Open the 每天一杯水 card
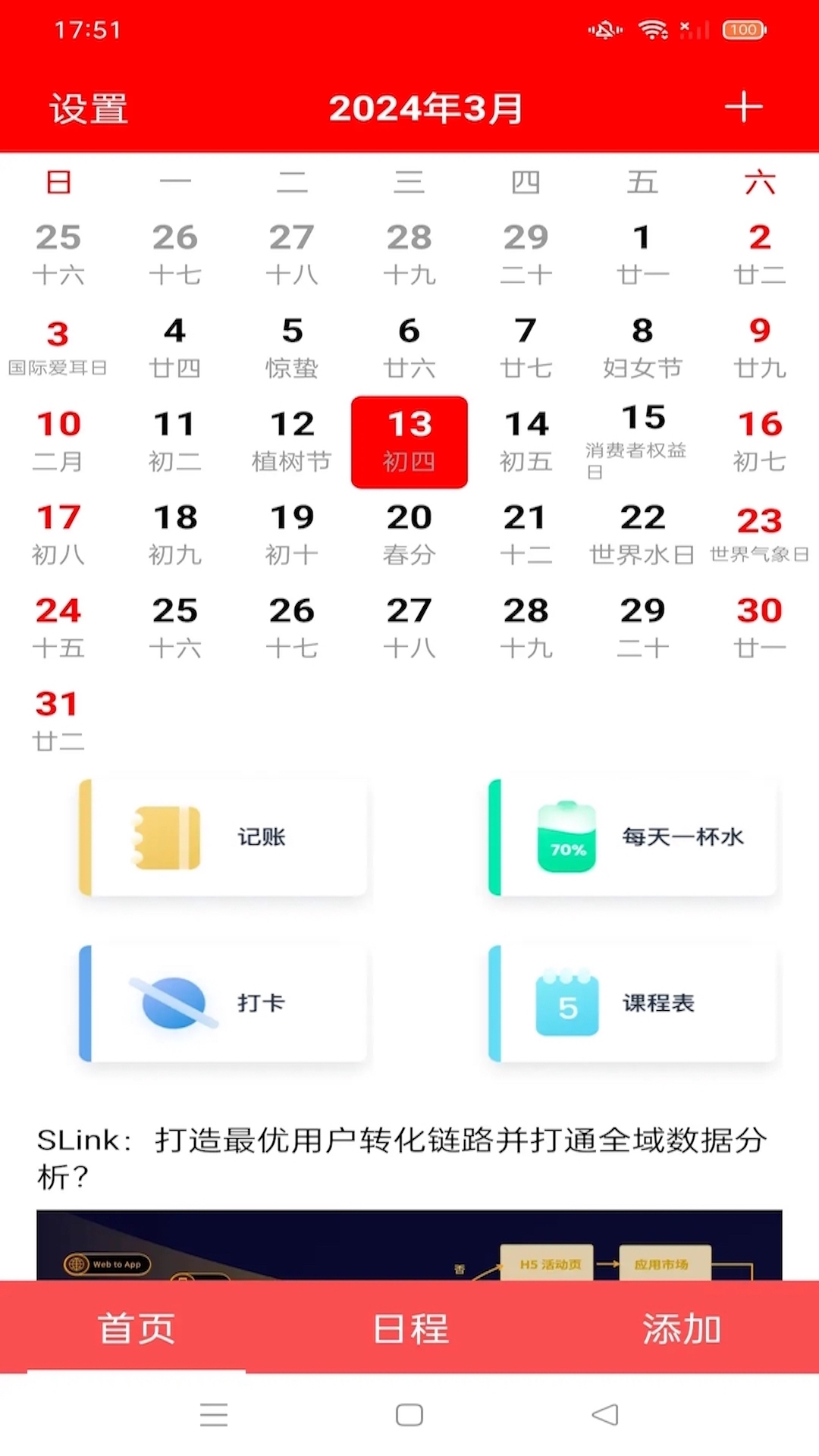Image resolution: width=819 pixels, height=1456 pixels. (x=634, y=837)
